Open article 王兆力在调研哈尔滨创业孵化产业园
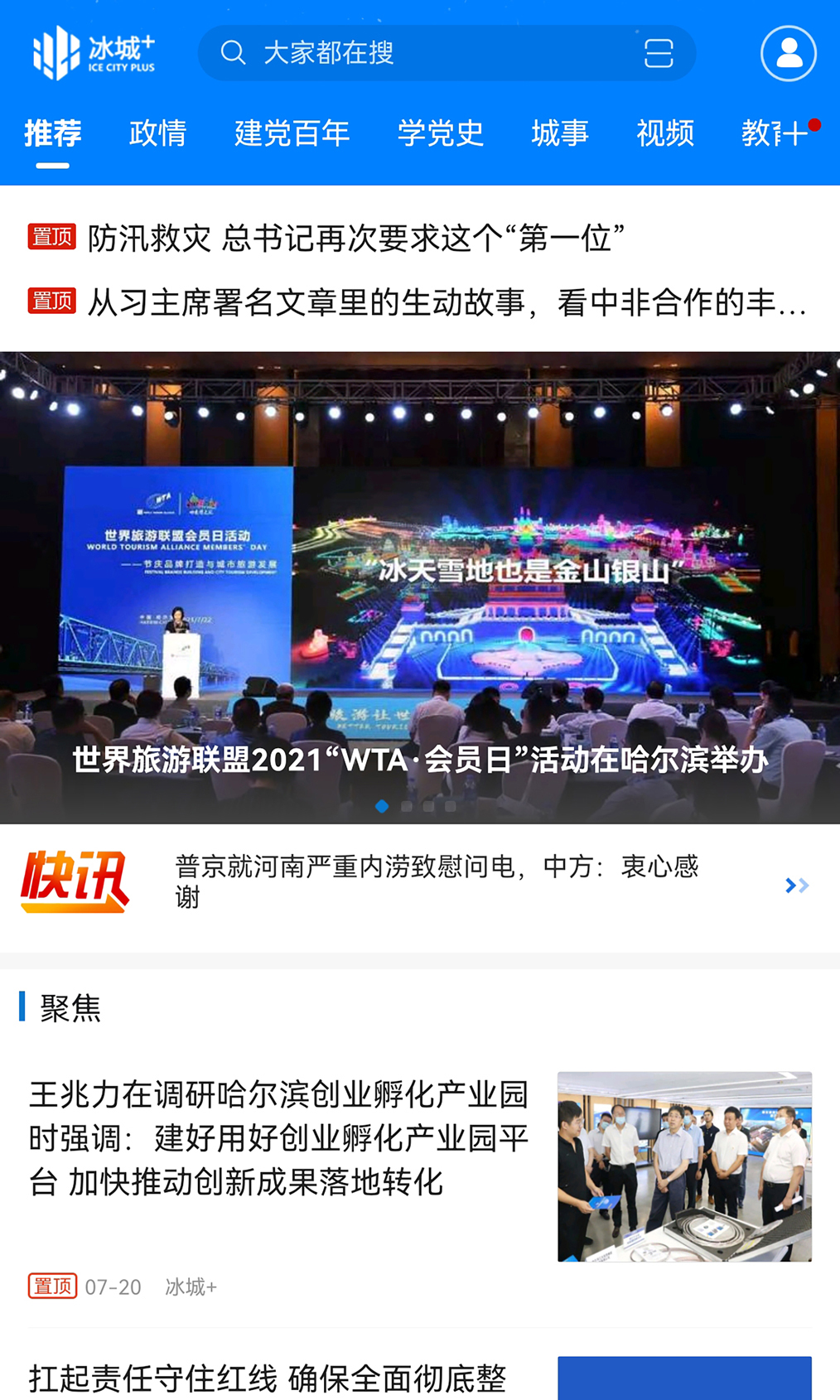Image resolution: width=840 pixels, height=1400 pixels. pos(279,1137)
